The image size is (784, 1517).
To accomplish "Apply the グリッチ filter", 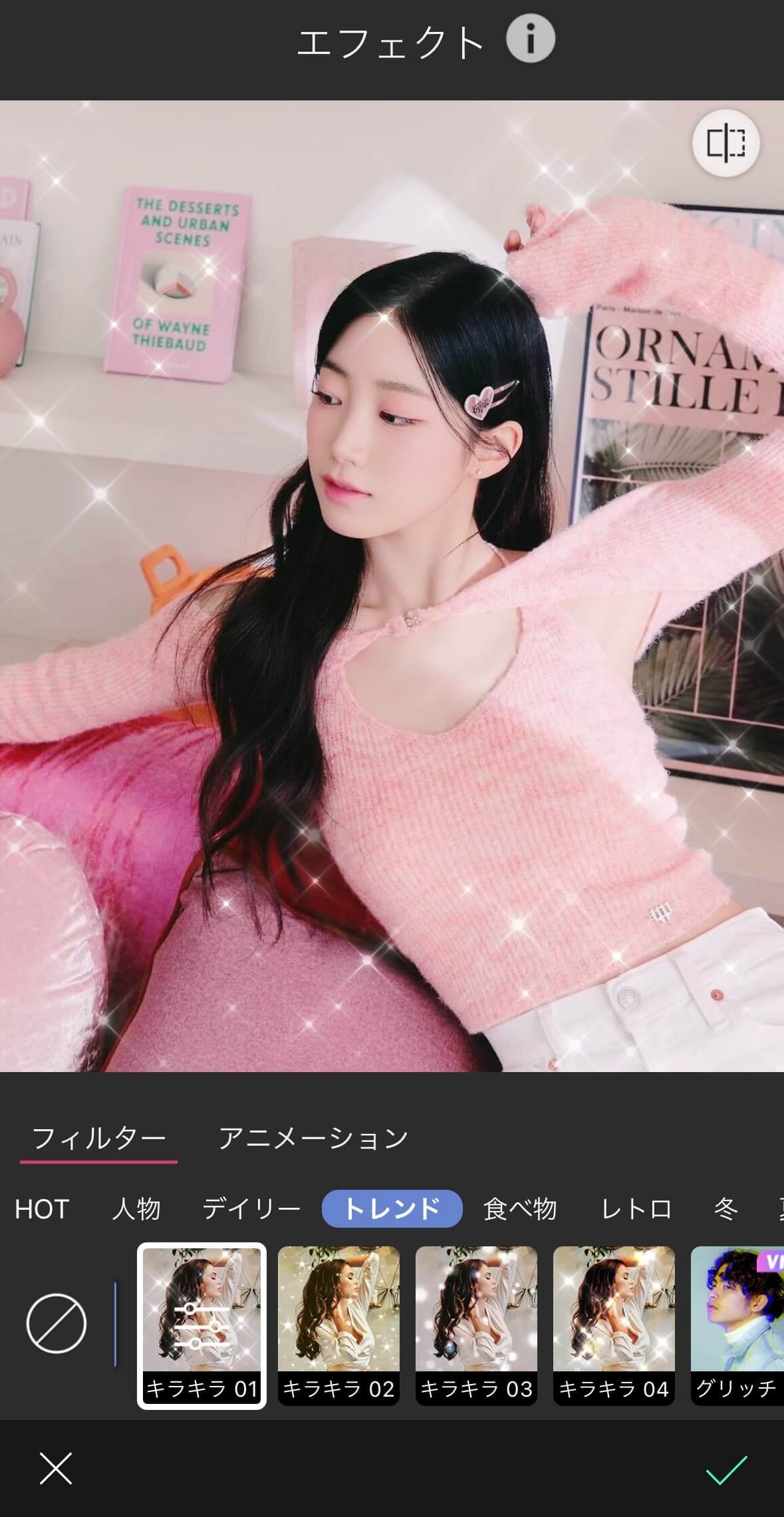I will point(737,1325).
